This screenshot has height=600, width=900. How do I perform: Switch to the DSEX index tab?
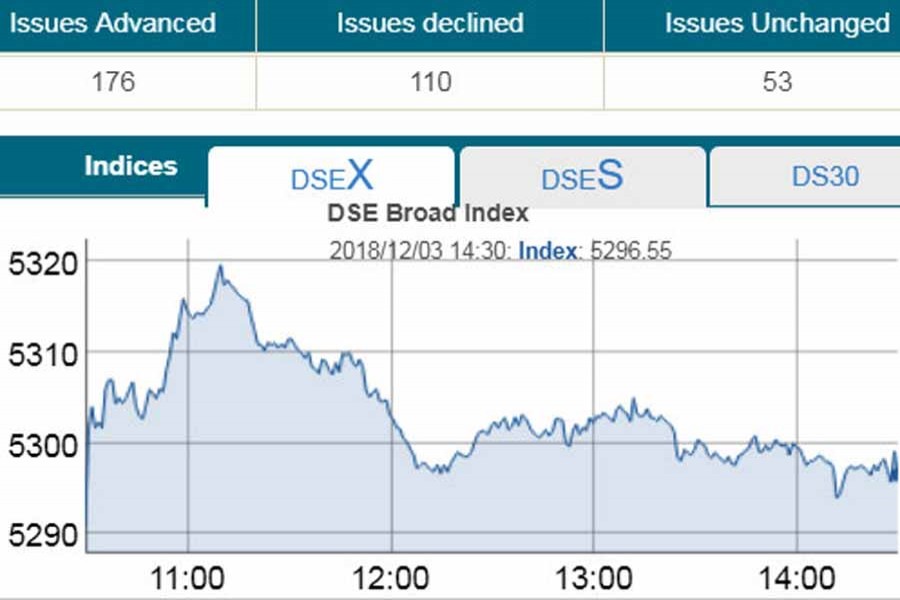click(331, 177)
